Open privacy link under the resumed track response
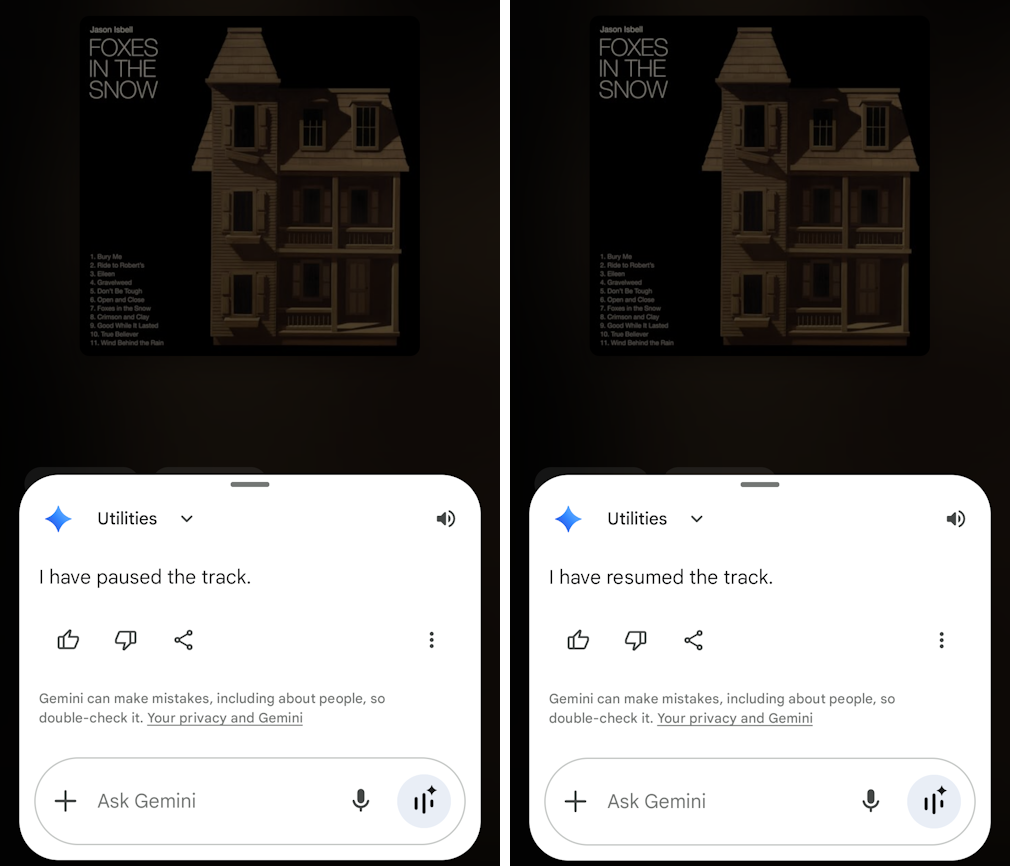This screenshot has height=866, width=1010. [x=735, y=718]
